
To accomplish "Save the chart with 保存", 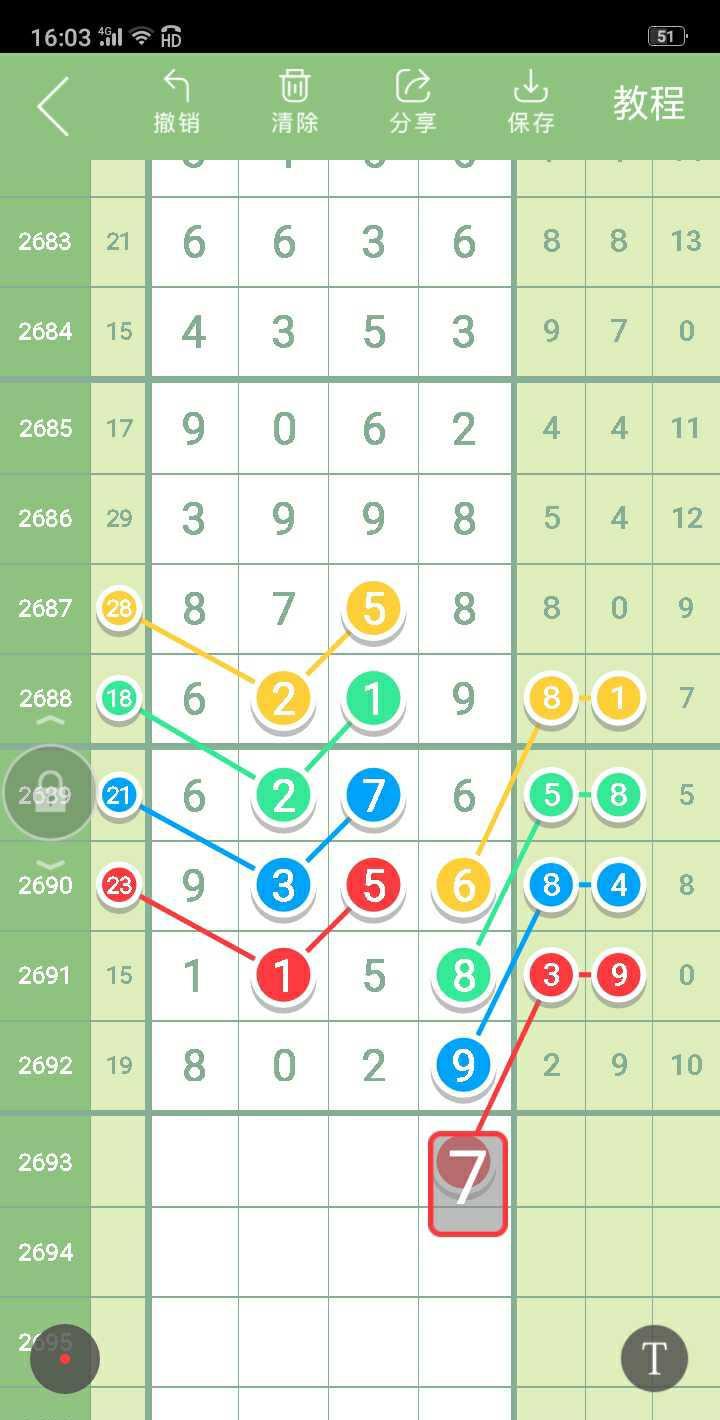I will (x=531, y=102).
